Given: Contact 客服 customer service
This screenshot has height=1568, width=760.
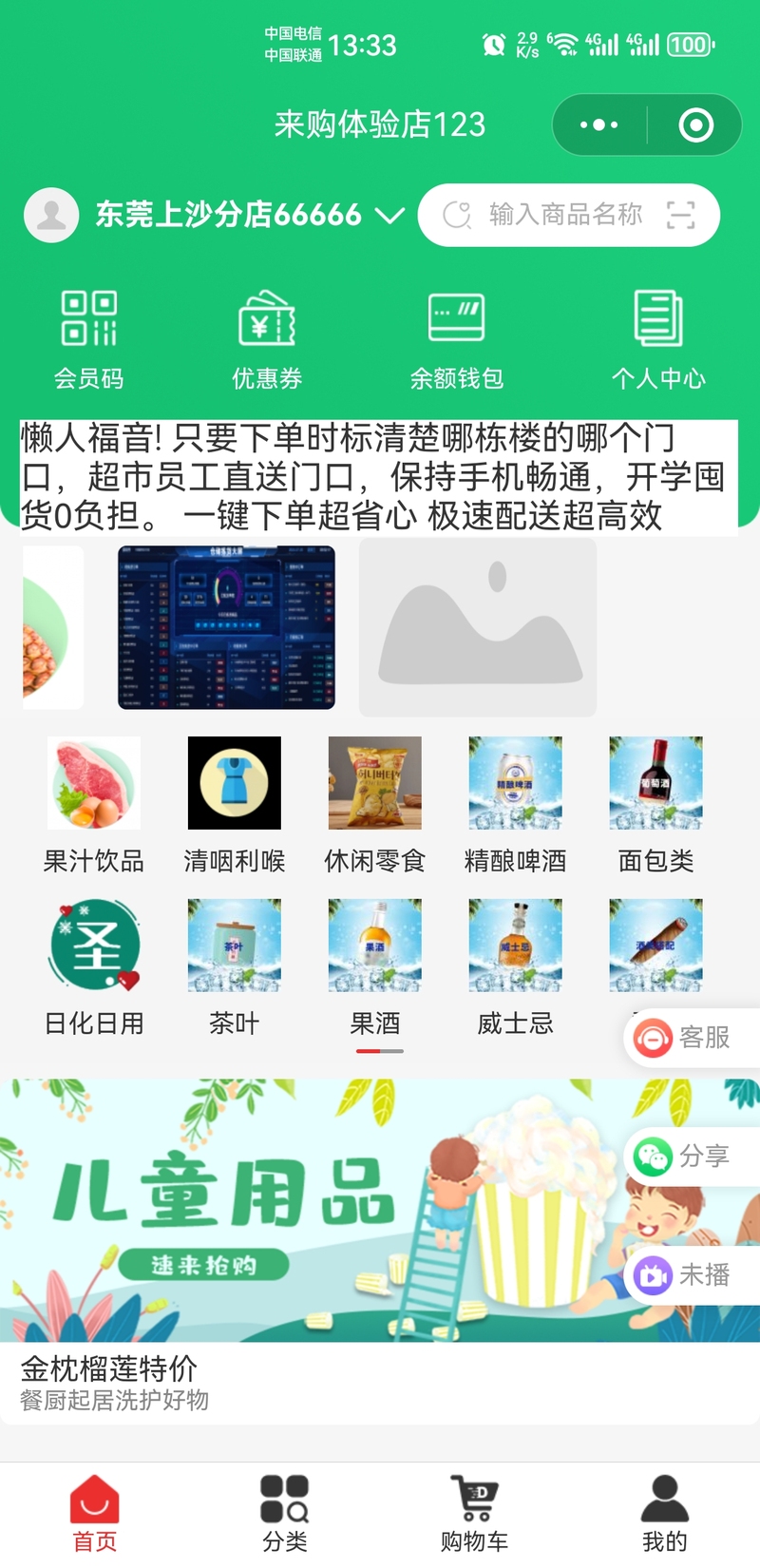Looking at the screenshot, I should click(x=692, y=1038).
